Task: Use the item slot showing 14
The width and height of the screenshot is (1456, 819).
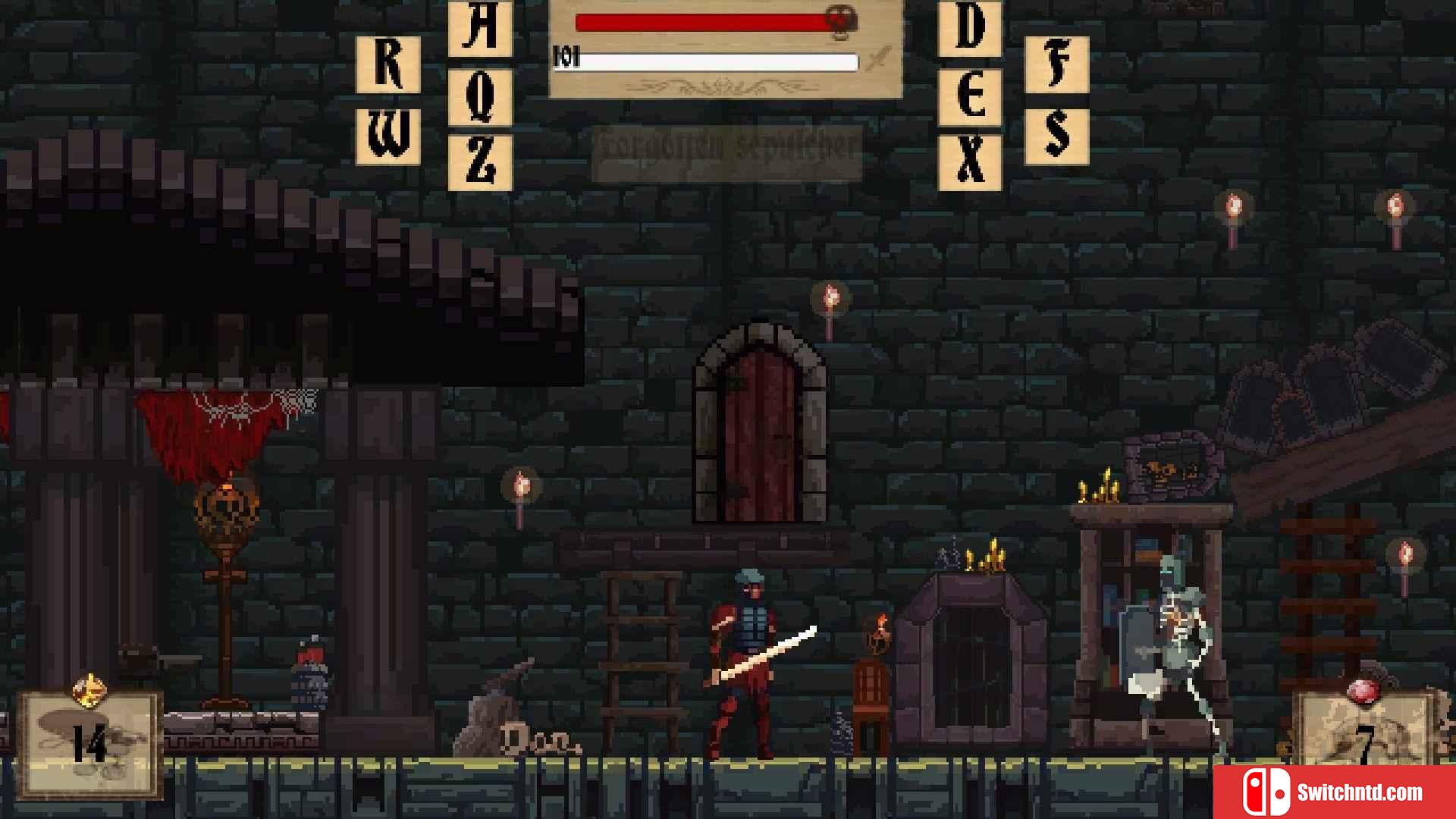Action: tap(90, 743)
